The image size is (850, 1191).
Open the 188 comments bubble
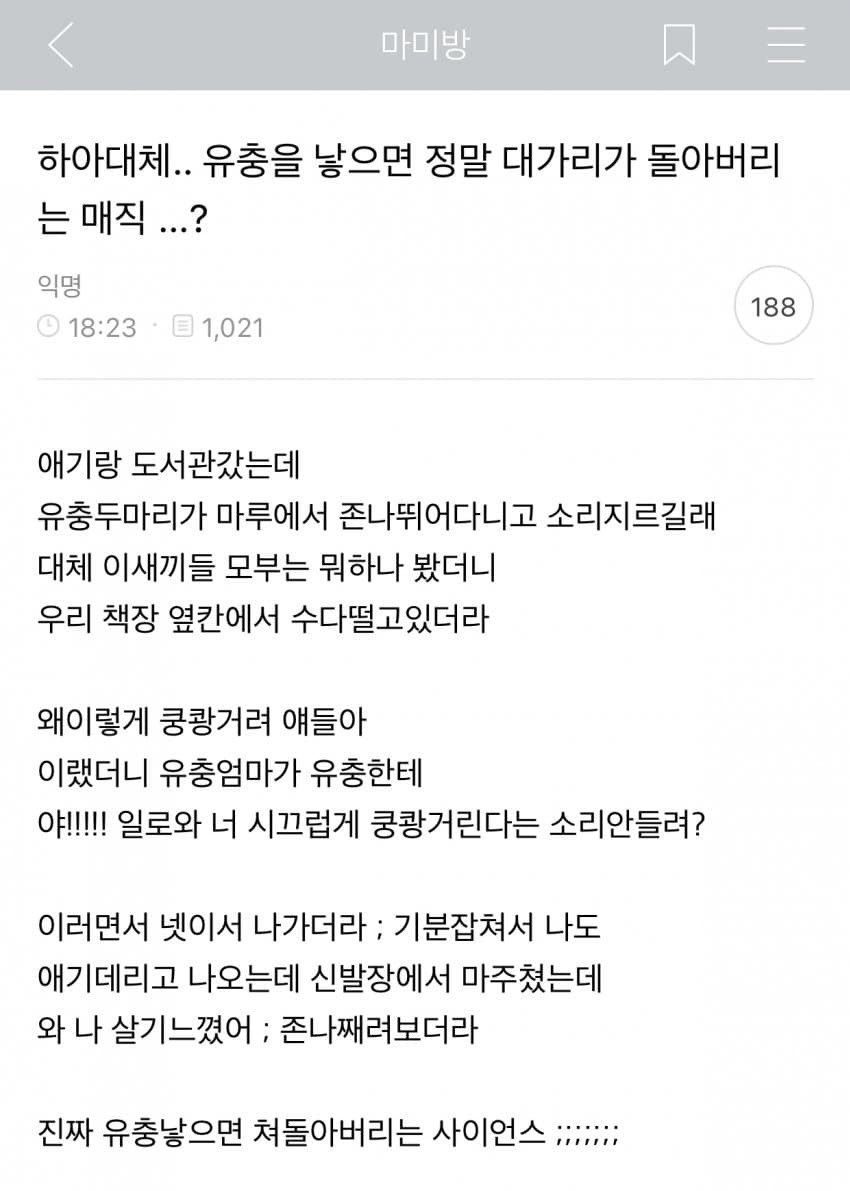point(773,306)
